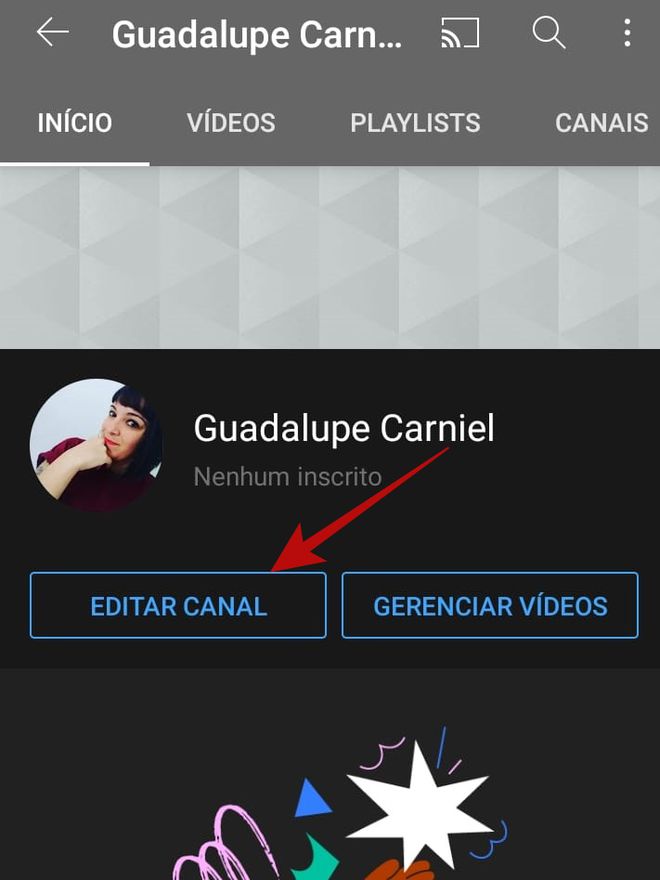Open the three-dot overflow menu
Viewport: 660px width, 880px height.
point(627,33)
